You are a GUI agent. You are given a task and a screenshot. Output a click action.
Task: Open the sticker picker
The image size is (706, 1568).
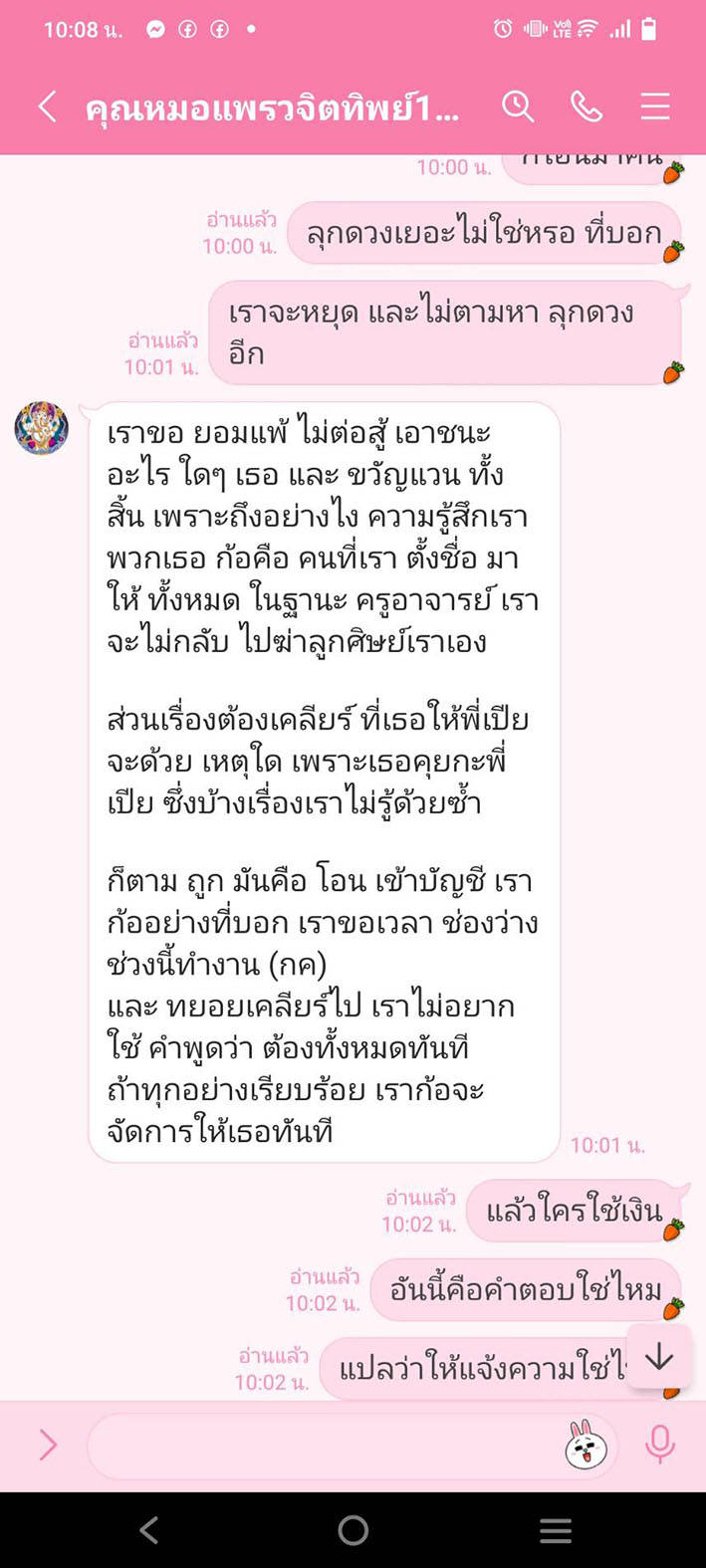587,1445
